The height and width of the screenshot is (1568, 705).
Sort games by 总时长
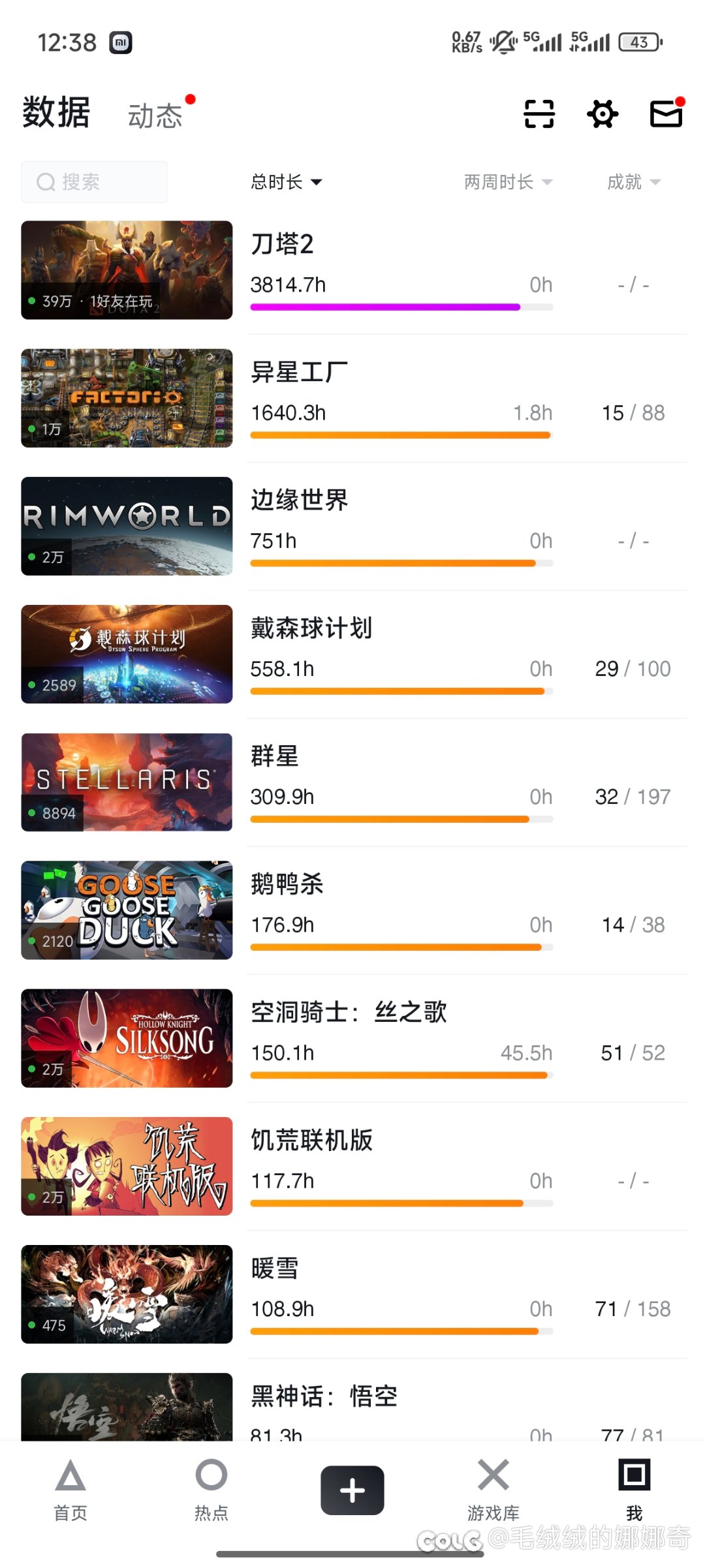point(286,182)
